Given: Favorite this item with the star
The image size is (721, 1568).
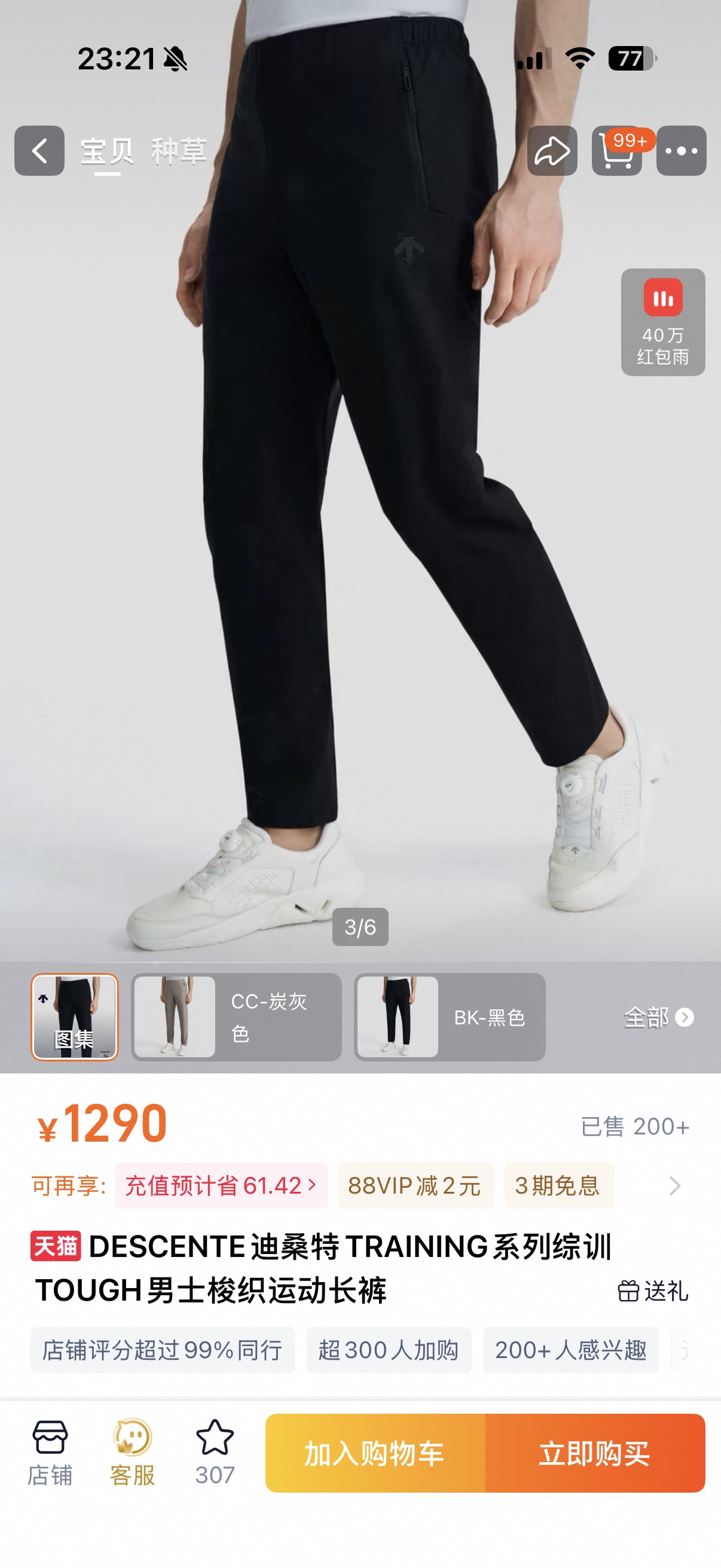Looking at the screenshot, I should (215, 1453).
